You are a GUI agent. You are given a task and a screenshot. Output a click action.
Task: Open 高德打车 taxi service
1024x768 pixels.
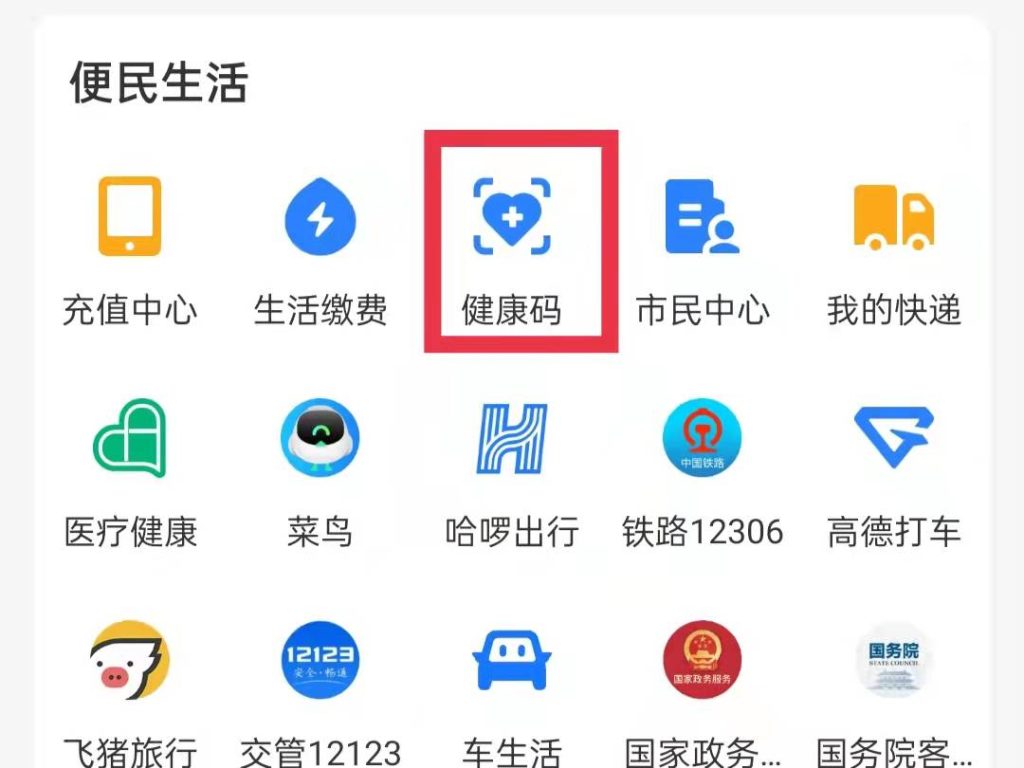pyautogui.click(x=893, y=438)
